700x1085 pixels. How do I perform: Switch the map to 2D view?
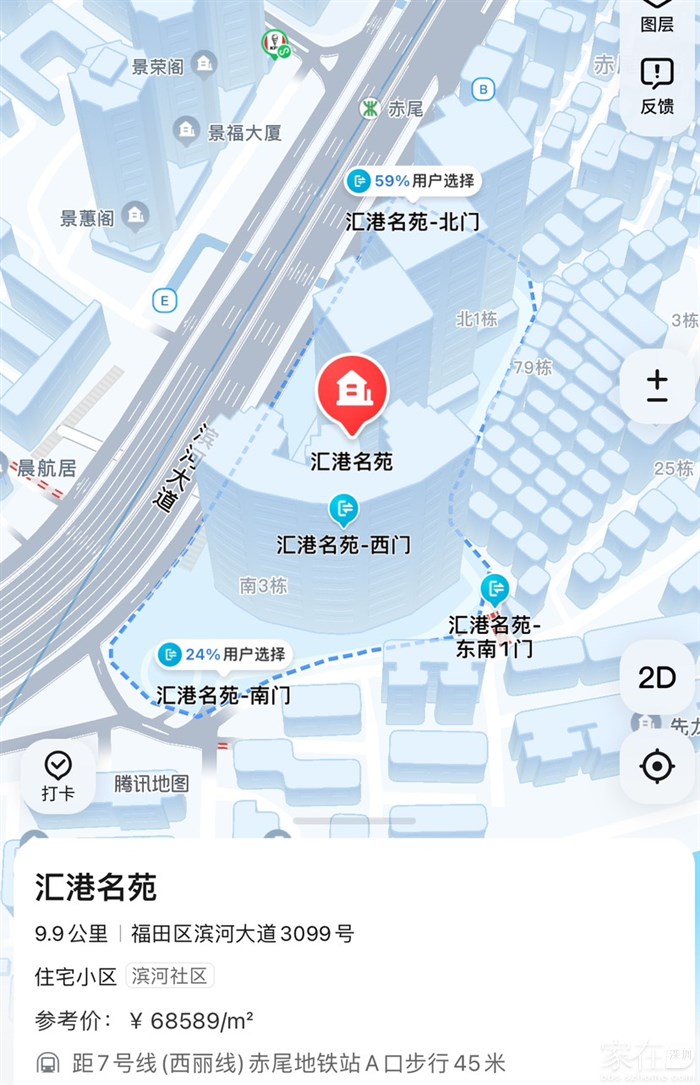pos(657,678)
